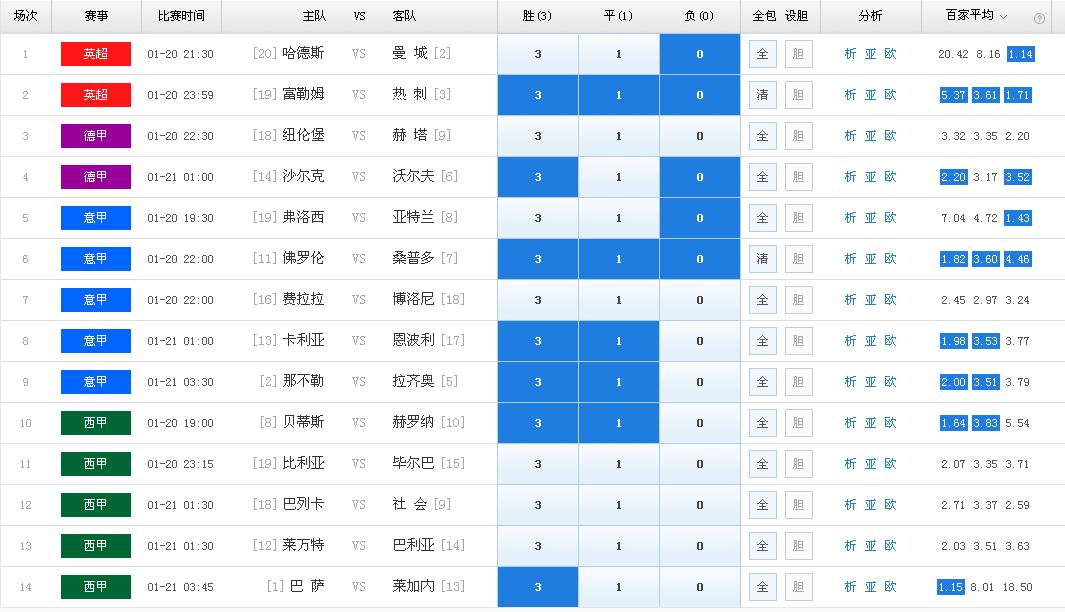This screenshot has width=1065, height=612.
Task: Open 析 analysis for 莱万特 vs 巴利亚
Action: (x=850, y=546)
